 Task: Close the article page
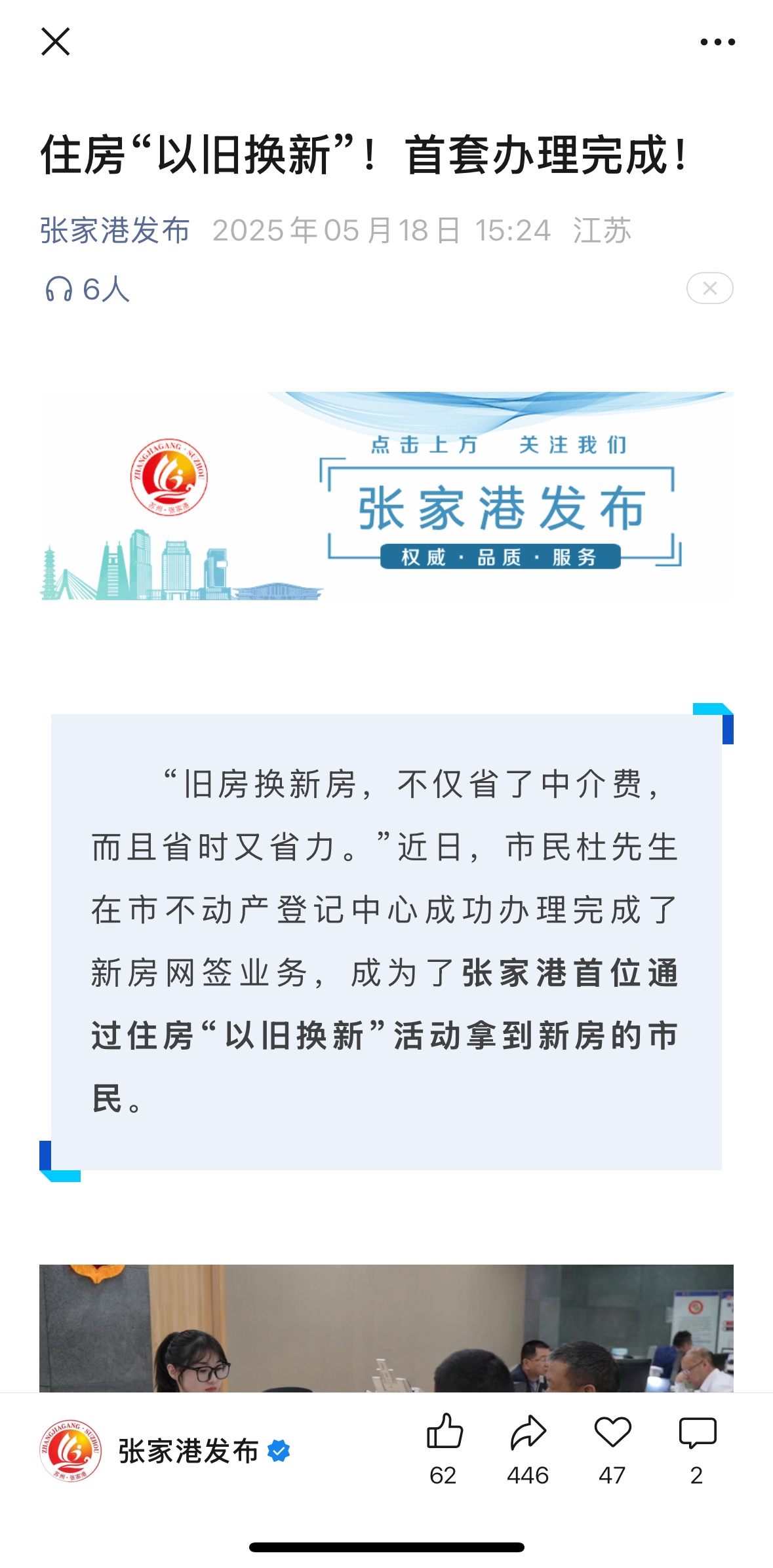coord(55,42)
